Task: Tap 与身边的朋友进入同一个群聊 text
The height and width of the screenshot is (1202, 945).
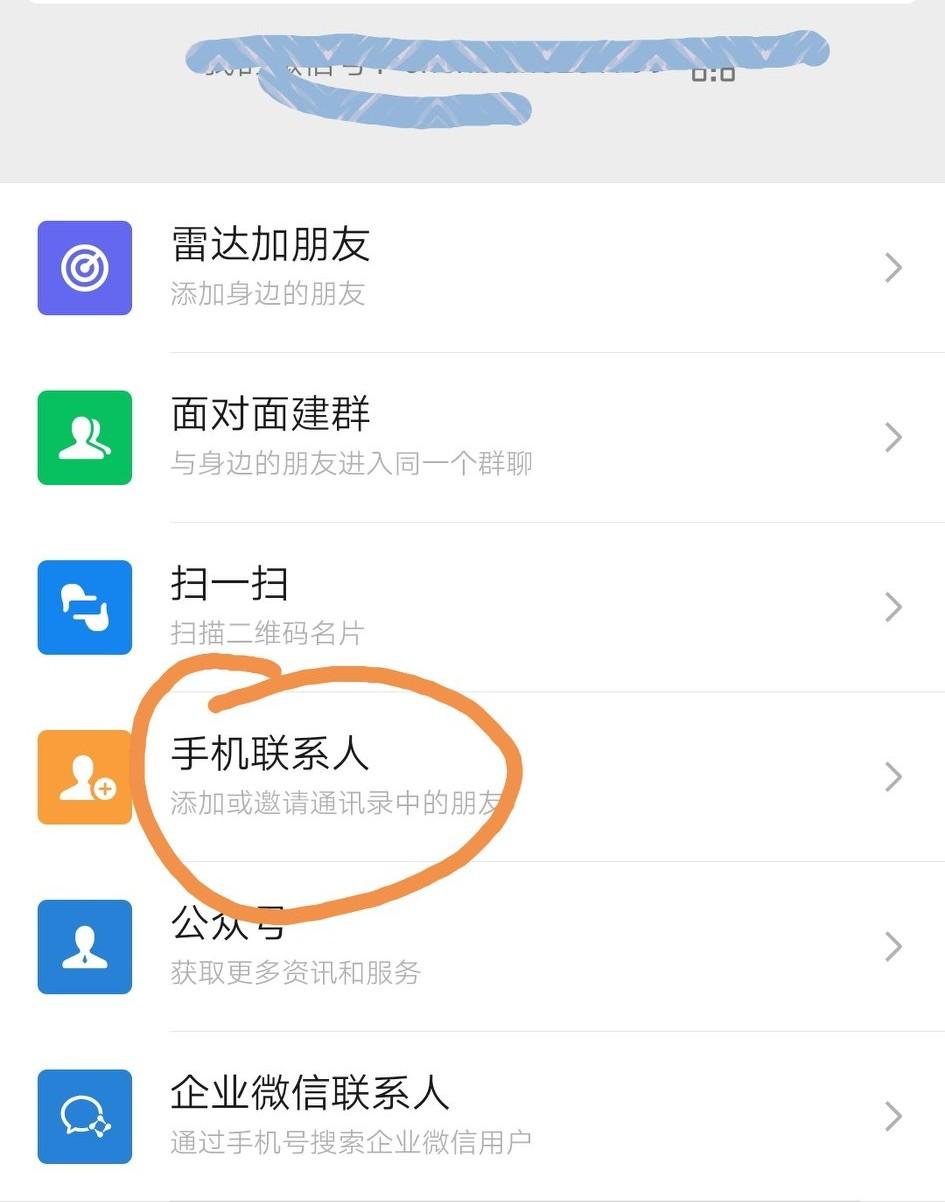Action: click(350, 465)
